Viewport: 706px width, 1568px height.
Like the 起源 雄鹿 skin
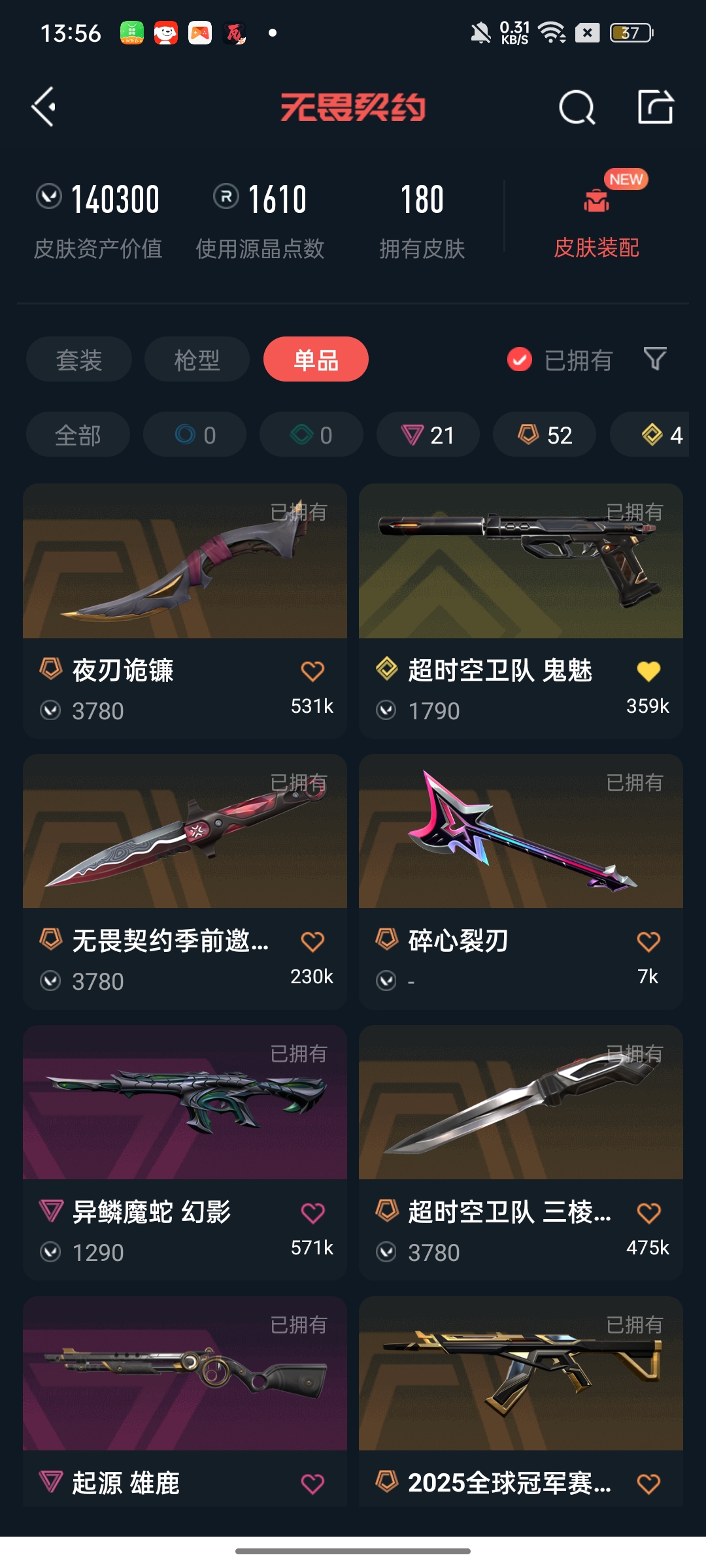[x=312, y=1484]
